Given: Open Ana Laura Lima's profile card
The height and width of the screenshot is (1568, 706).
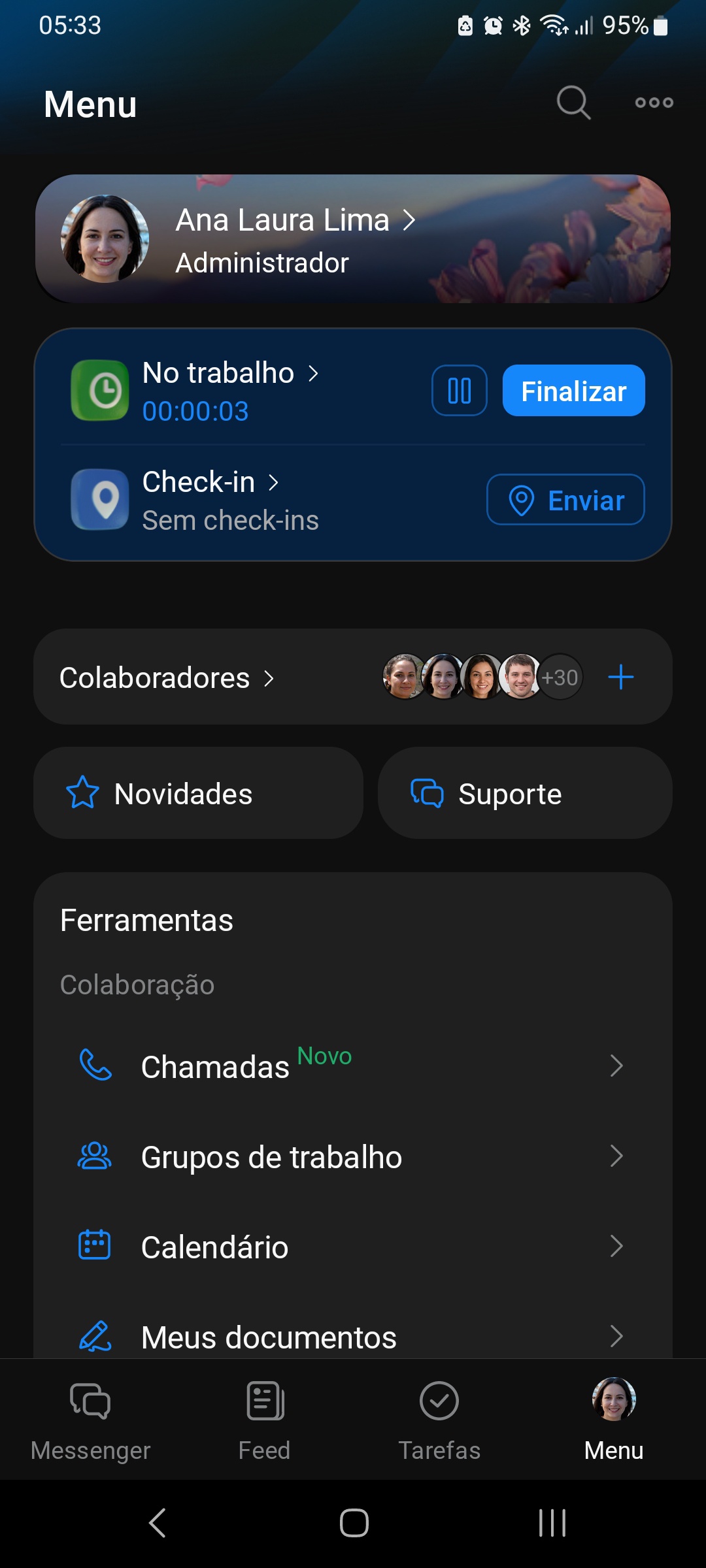Looking at the screenshot, I should 294,239.
